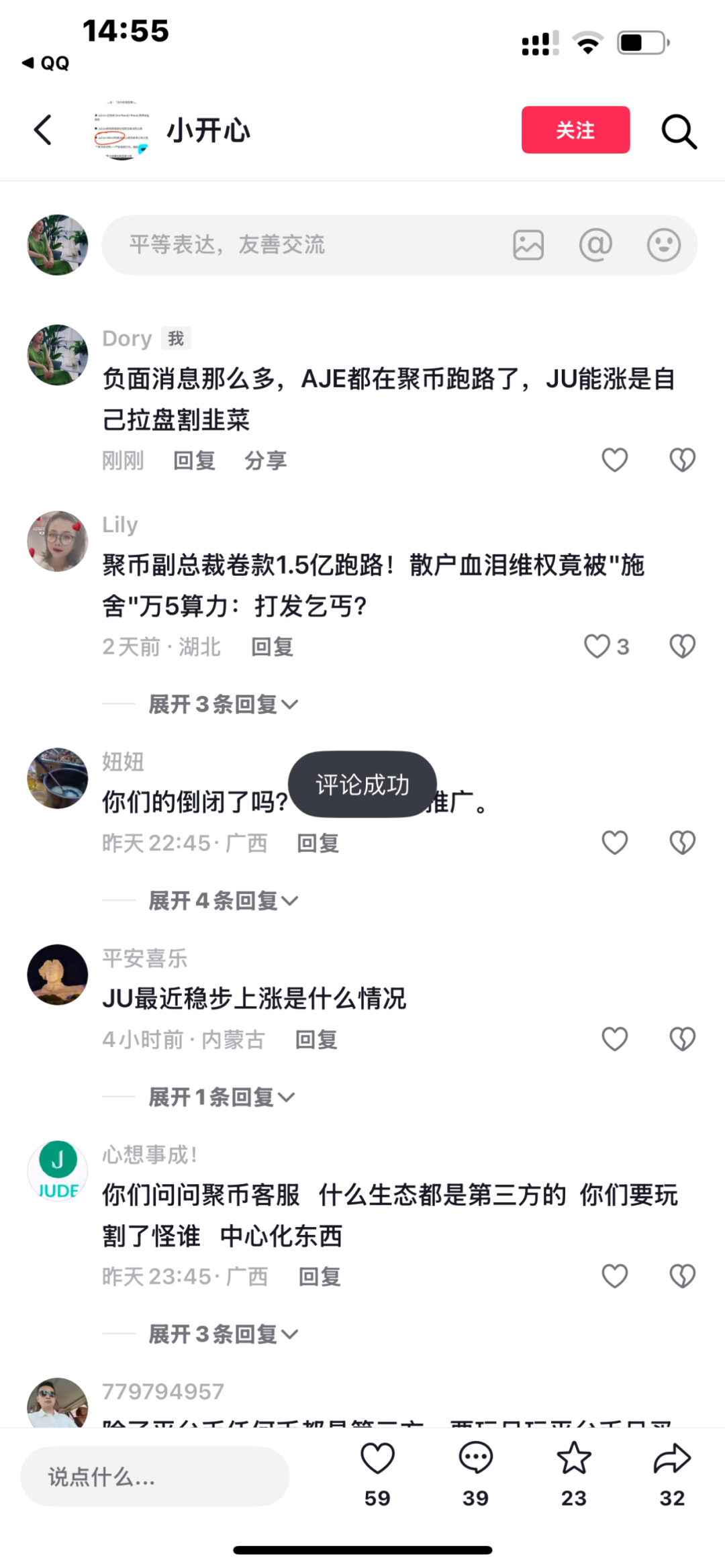Like Lily's comment
The image size is (725, 1568).
coord(597,646)
